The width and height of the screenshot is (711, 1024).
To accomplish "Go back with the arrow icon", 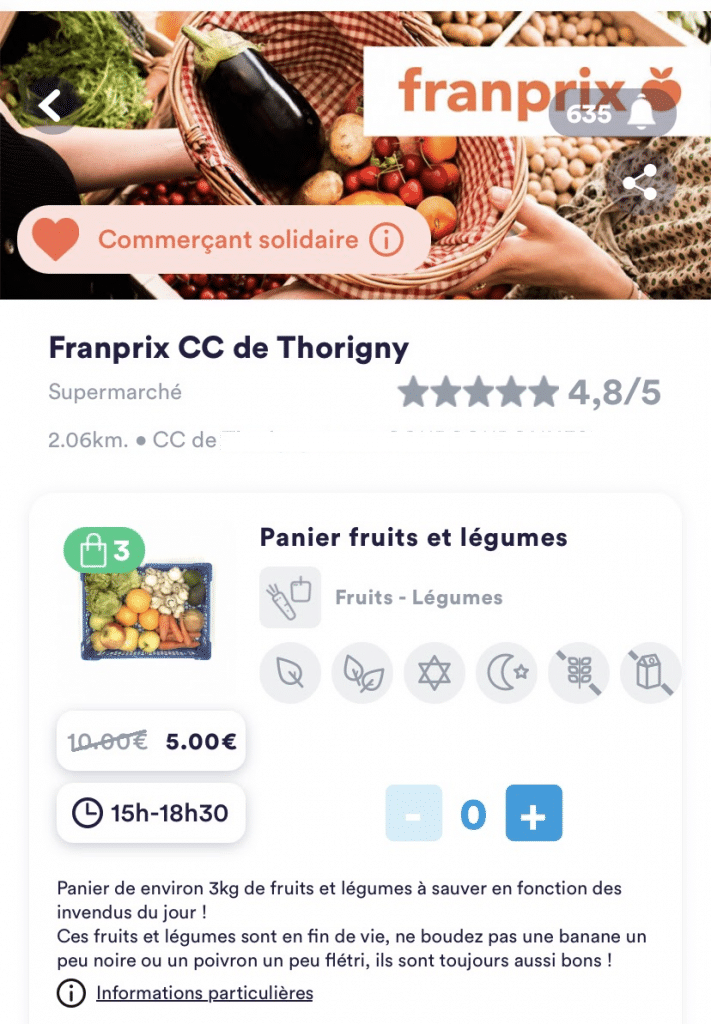I will 50,105.
